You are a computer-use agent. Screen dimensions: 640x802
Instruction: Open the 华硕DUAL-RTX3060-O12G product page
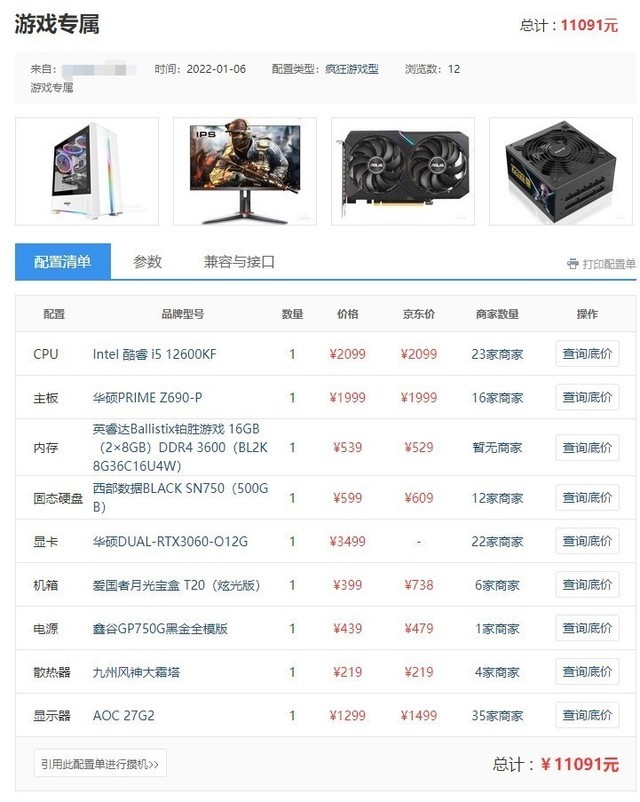tap(170, 541)
